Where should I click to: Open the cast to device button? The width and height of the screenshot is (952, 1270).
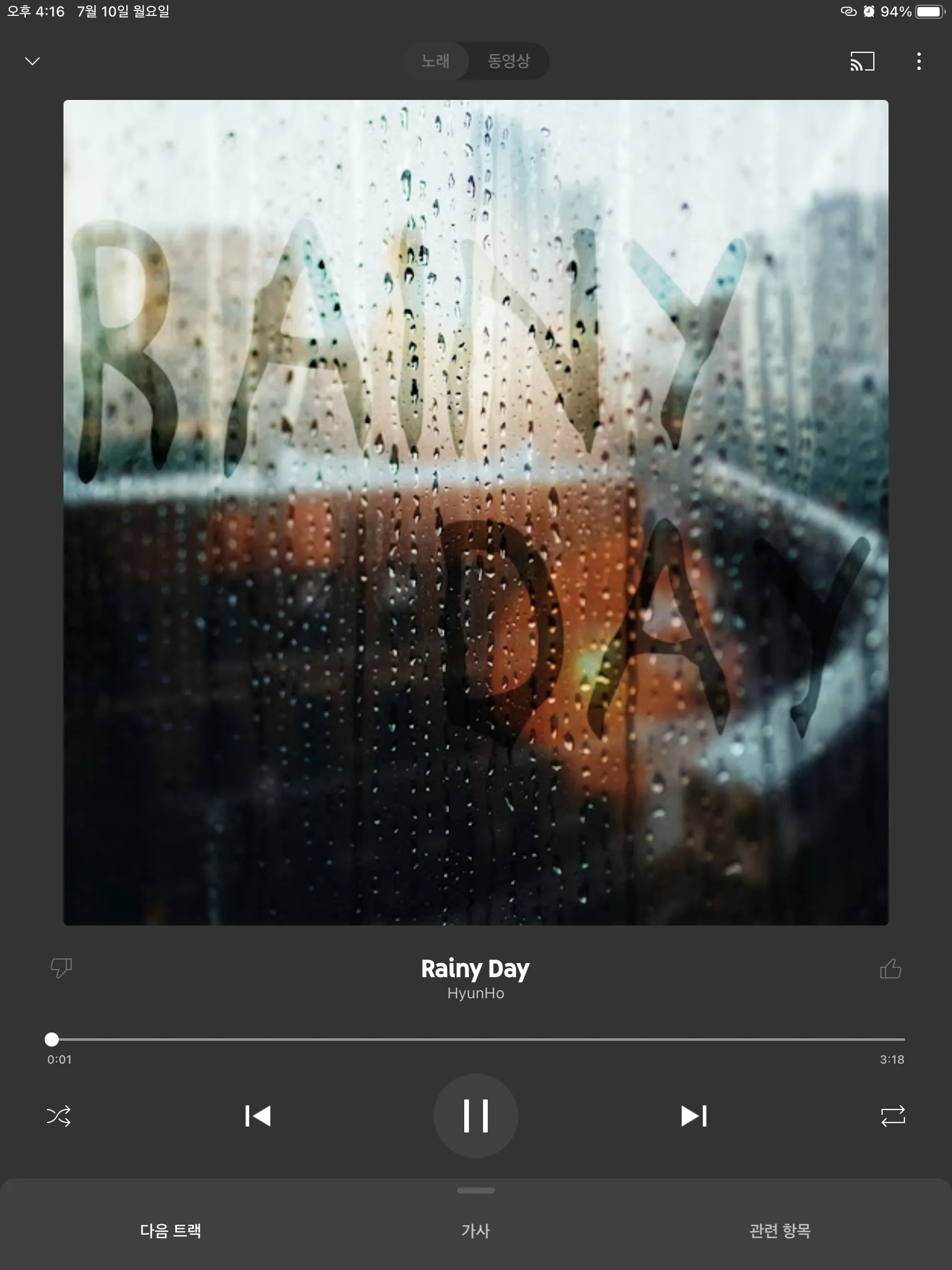tap(862, 61)
